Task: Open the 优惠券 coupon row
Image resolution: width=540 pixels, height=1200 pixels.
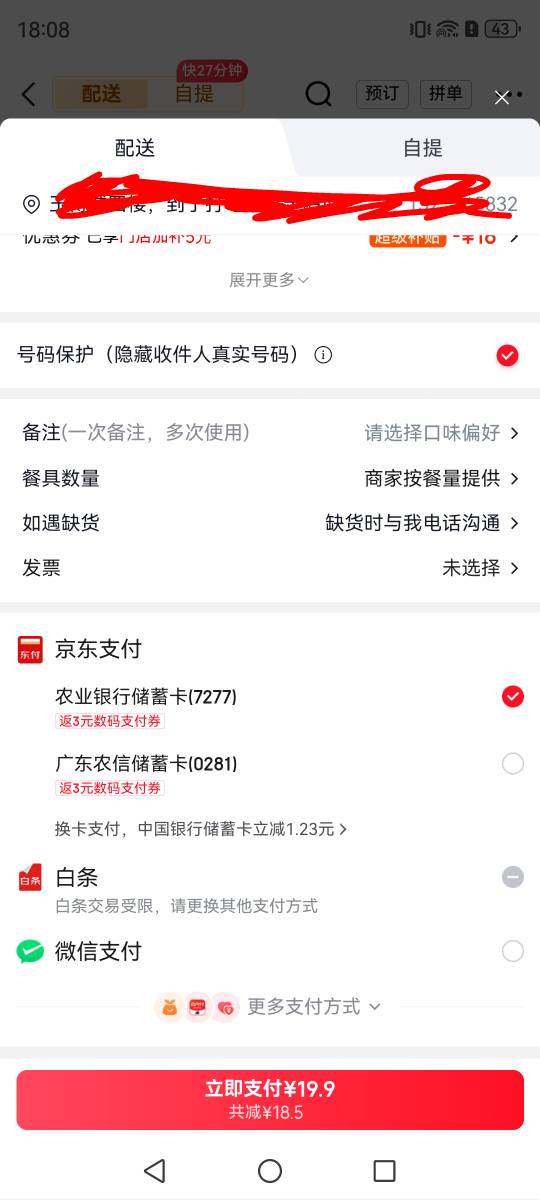Action: (270, 238)
